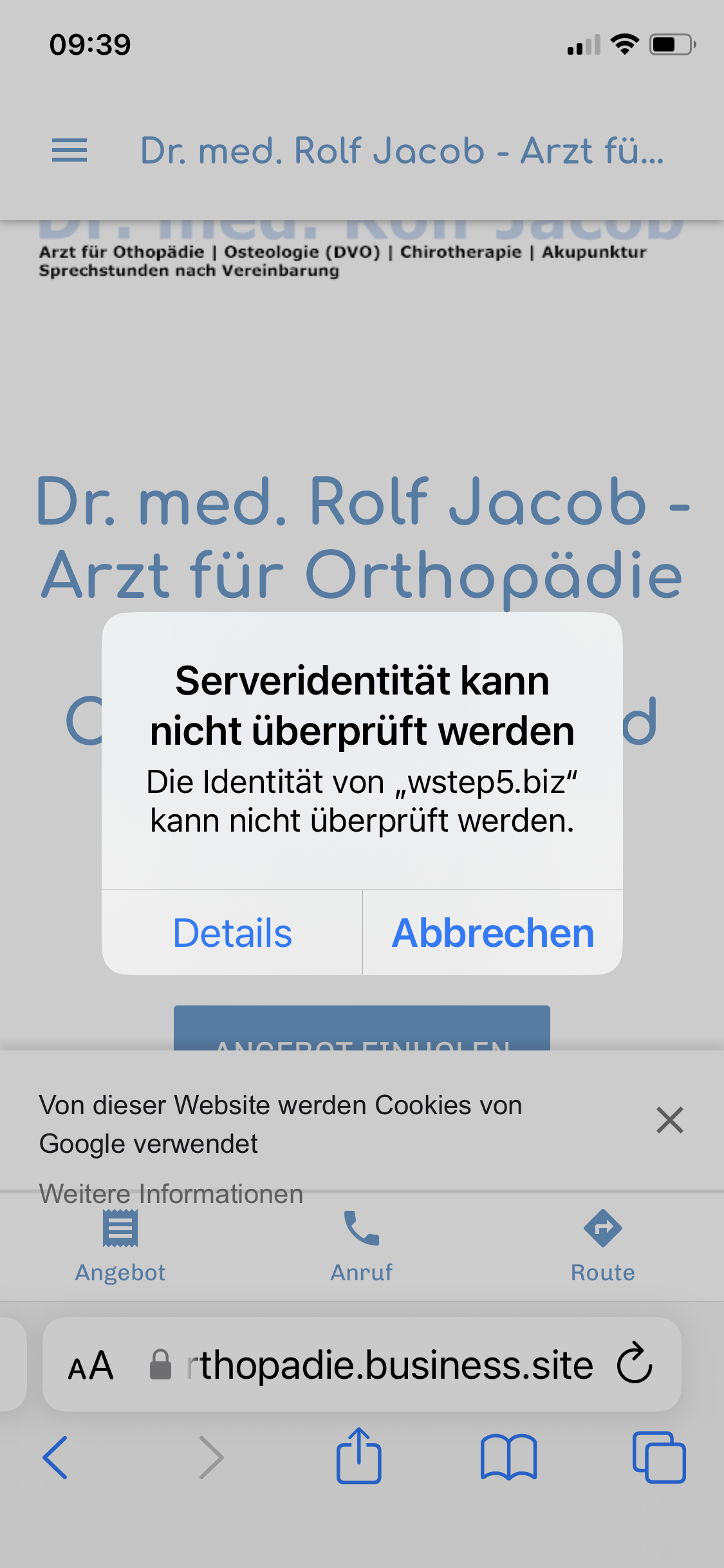Open Weitere Informationen about cookies
The height and width of the screenshot is (1568, 724).
[x=171, y=1194]
